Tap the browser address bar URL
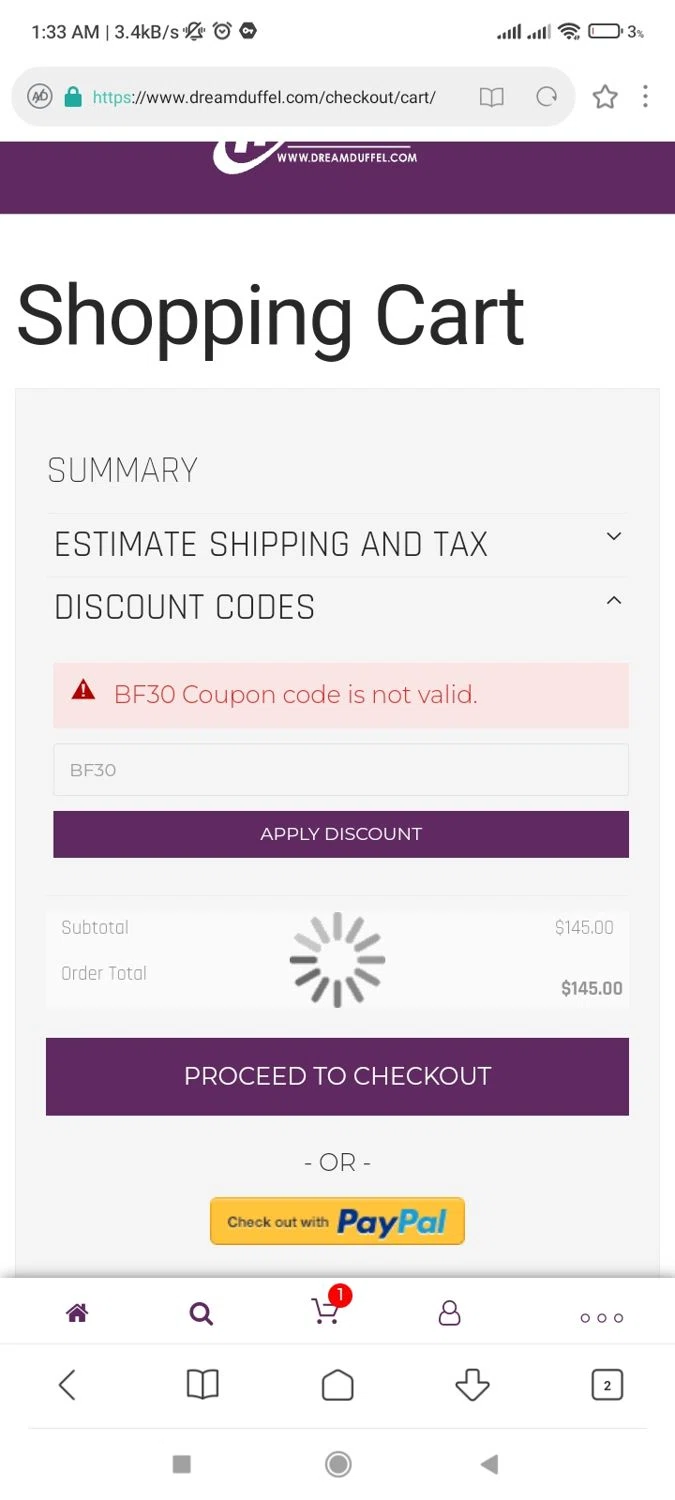Screen dimensions: 675x1500 coord(263,97)
